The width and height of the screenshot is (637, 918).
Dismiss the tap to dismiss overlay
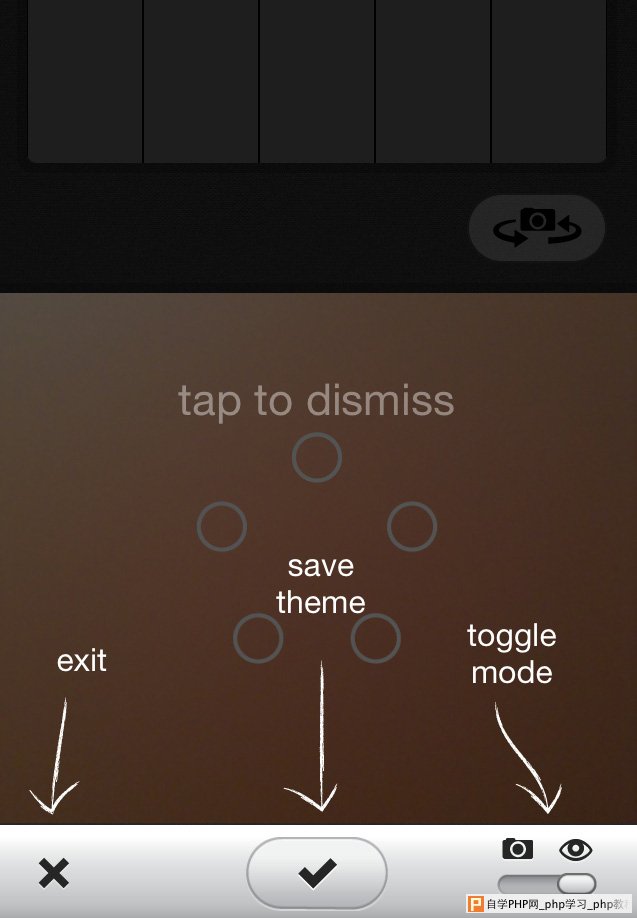click(x=316, y=401)
